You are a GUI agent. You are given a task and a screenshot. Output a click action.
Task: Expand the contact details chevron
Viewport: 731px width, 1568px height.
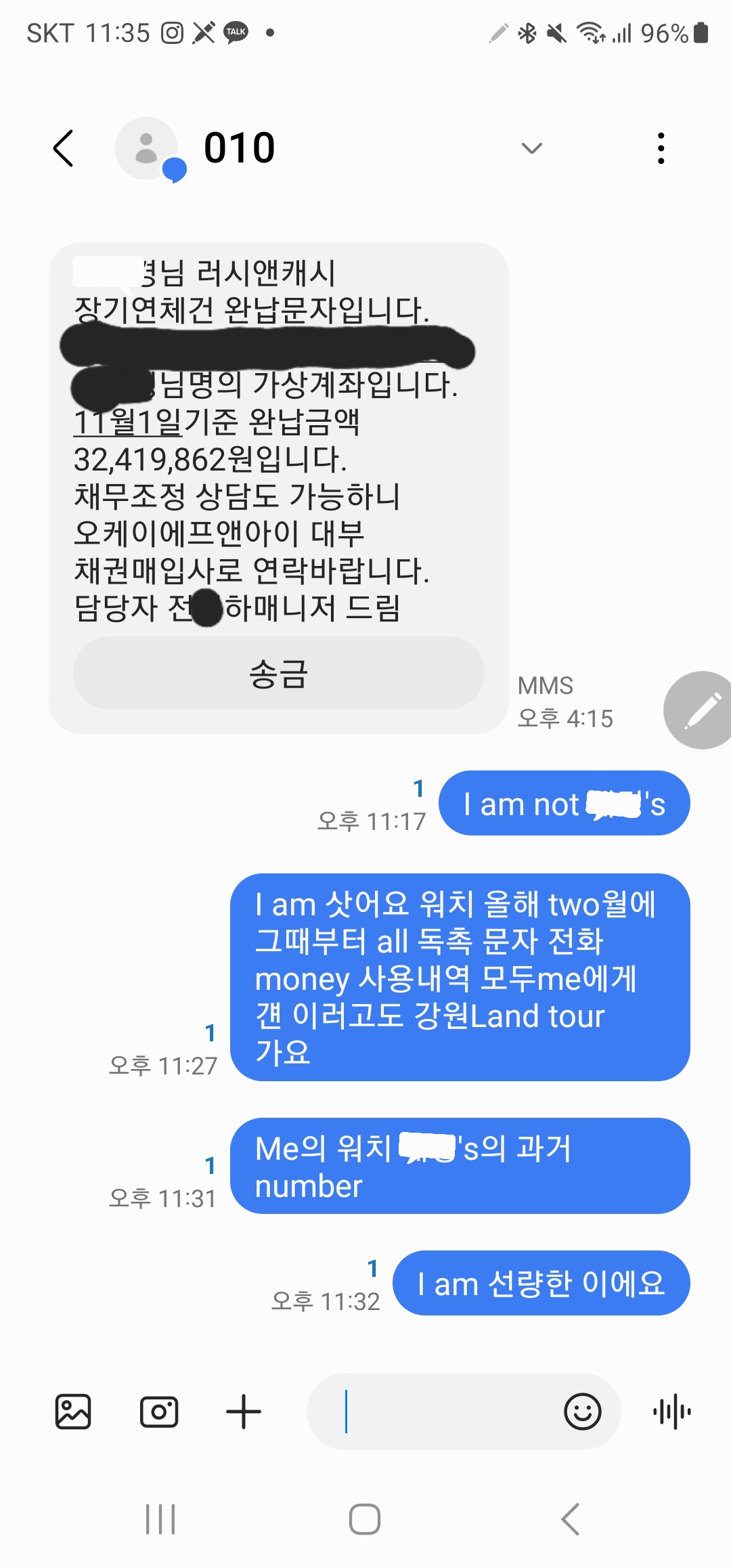[532, 148]
